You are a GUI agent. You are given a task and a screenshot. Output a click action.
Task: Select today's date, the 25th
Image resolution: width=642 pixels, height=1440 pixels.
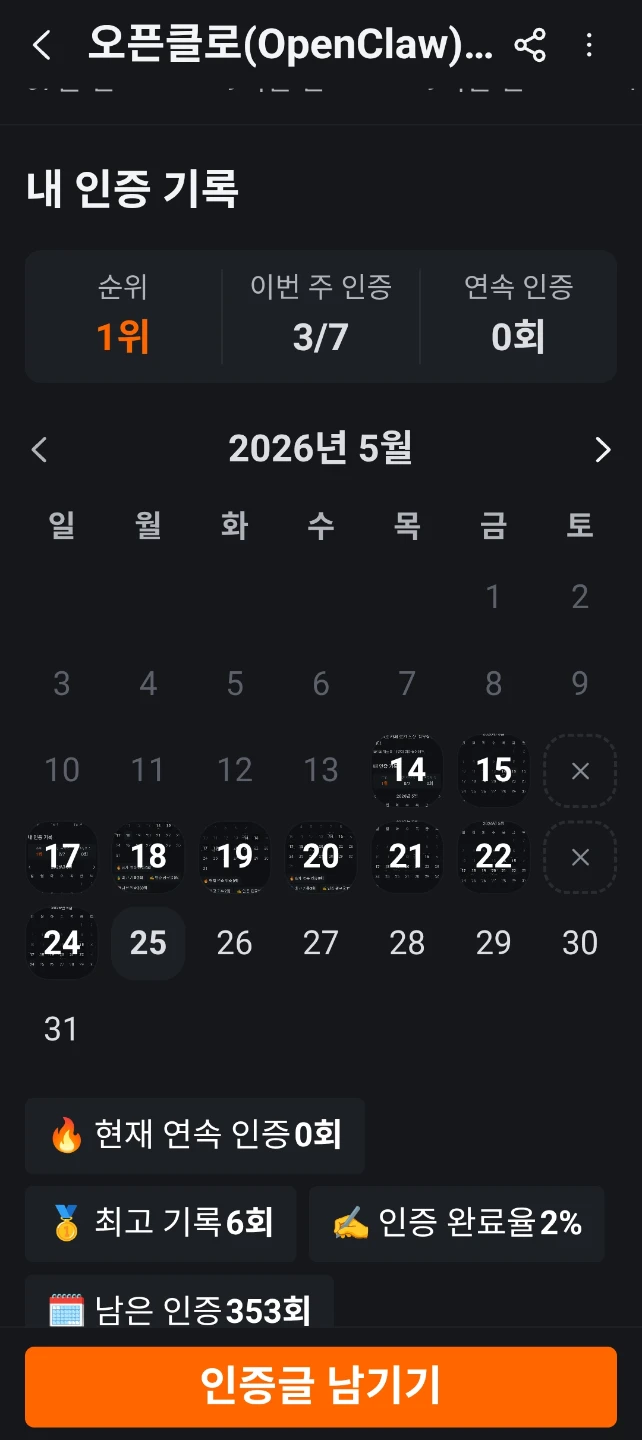[x=148, y=943]
